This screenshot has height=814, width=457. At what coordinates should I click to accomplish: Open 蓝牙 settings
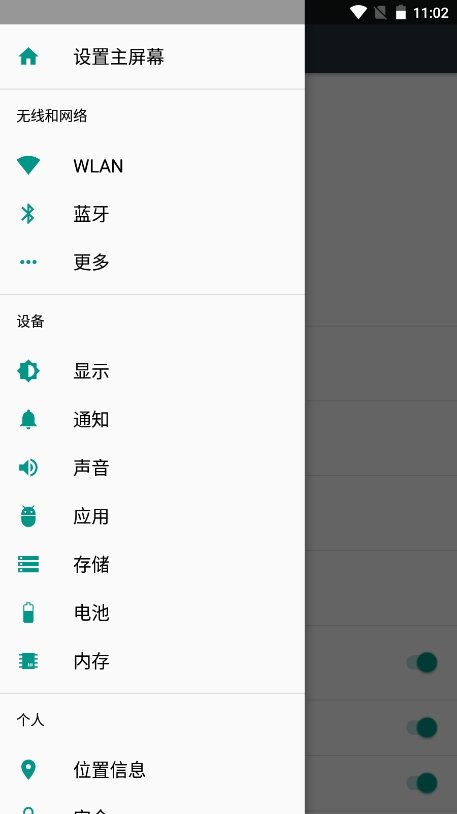(152, 214)
